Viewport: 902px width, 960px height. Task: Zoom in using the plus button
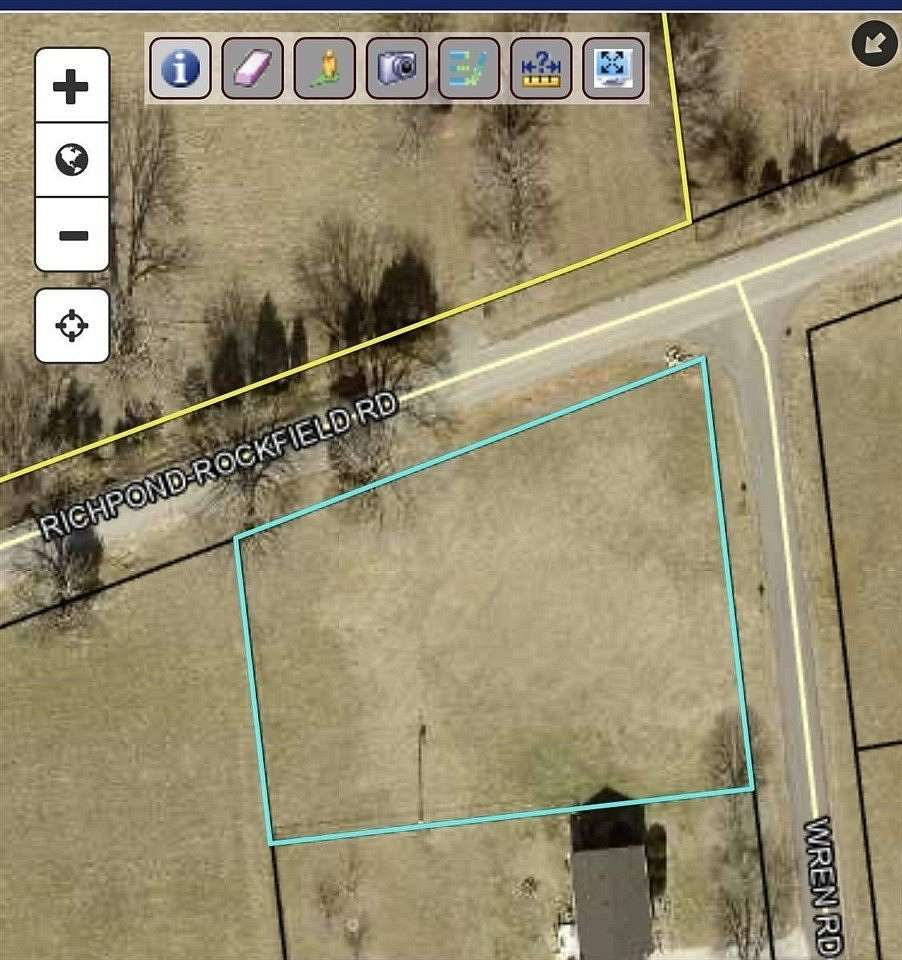point(71,86)
